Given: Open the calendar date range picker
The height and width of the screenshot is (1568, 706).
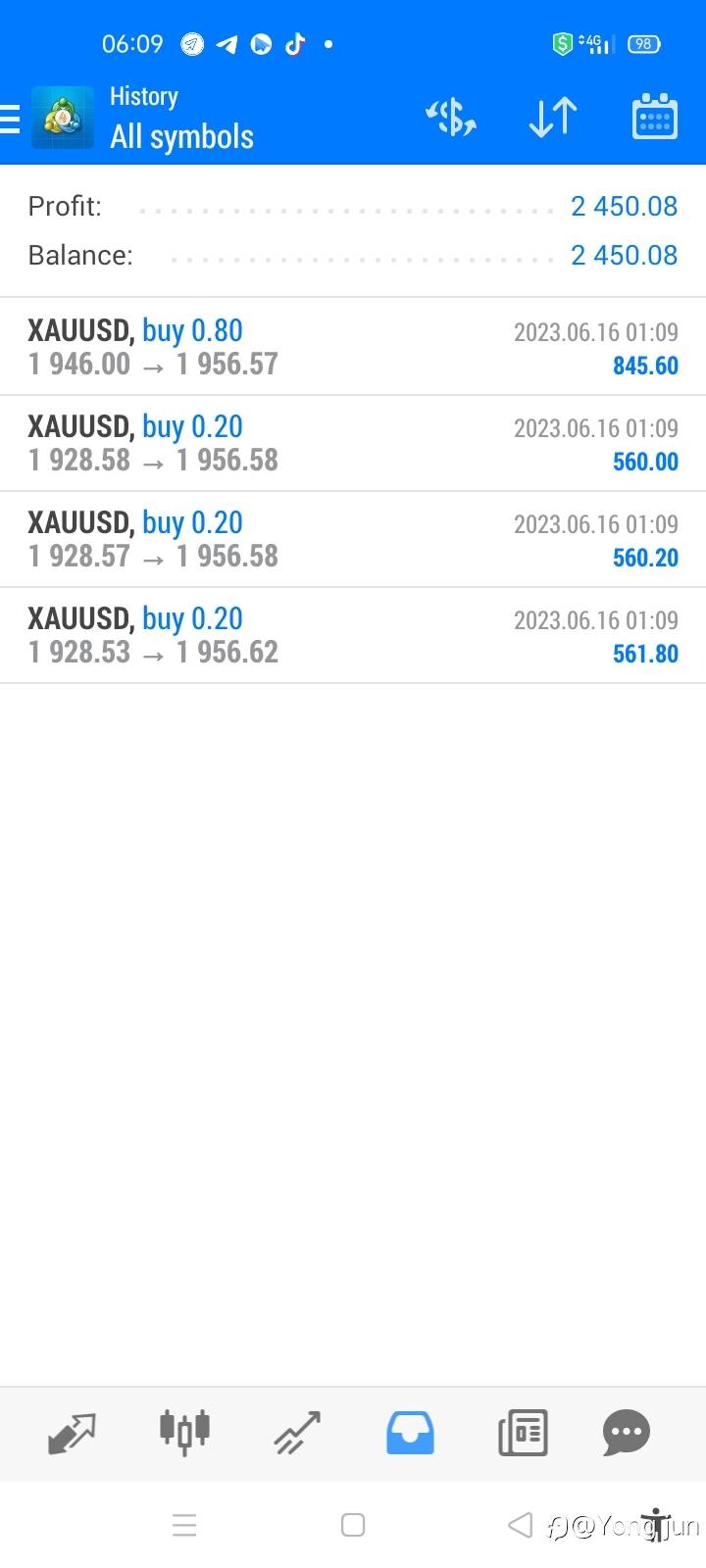Looking at the screenshot, I should point(654,119).
